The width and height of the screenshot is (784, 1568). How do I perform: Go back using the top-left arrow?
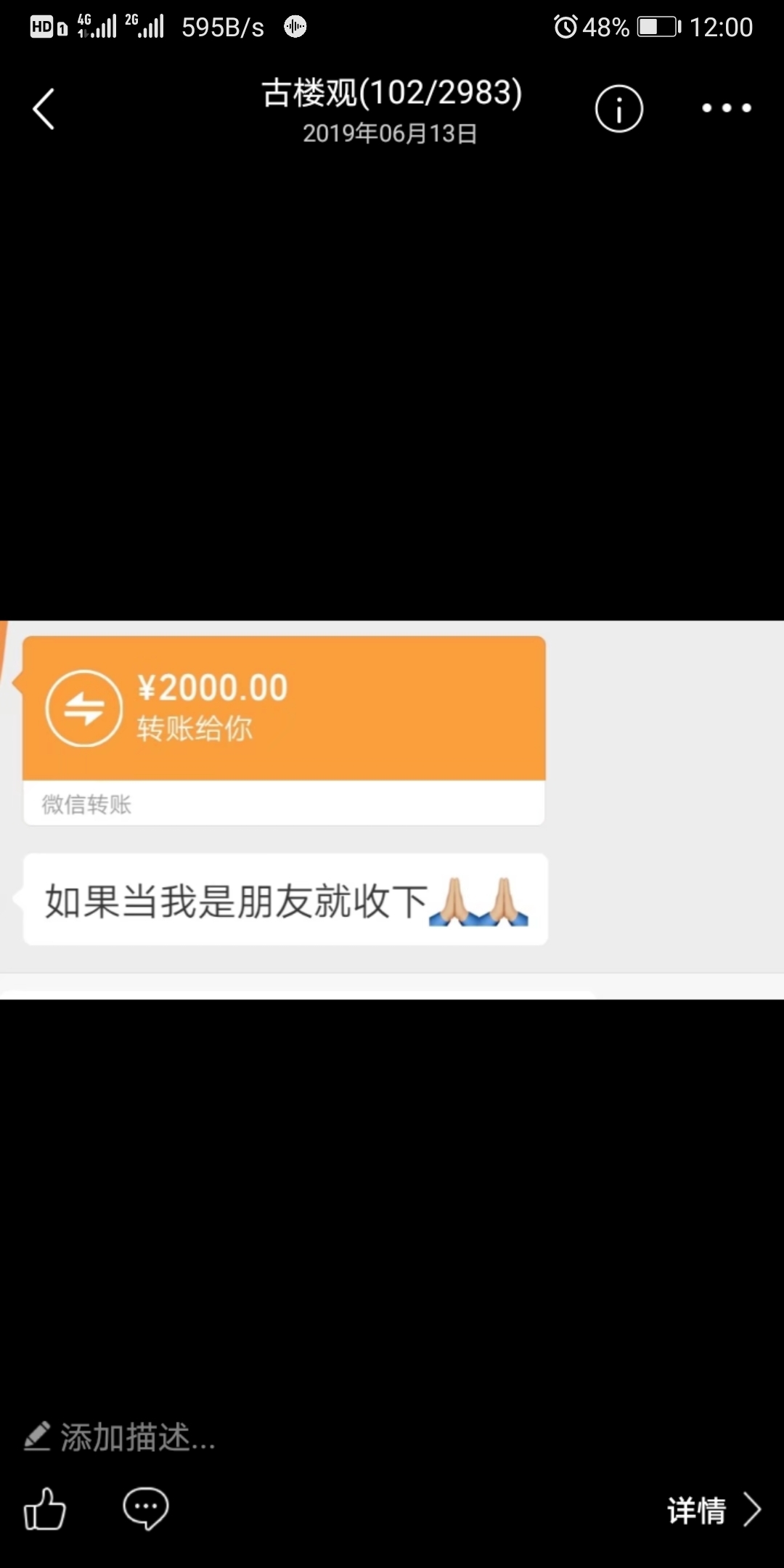(44, 109)
